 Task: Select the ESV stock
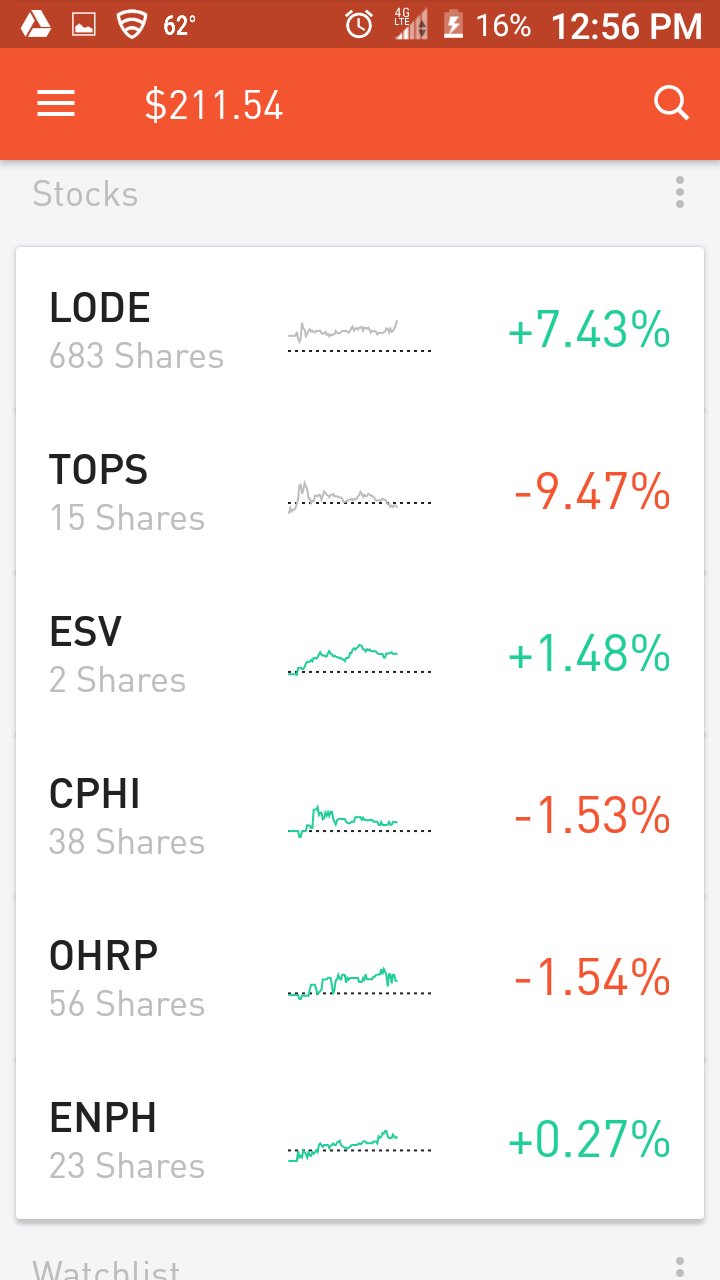coord(360,654)
